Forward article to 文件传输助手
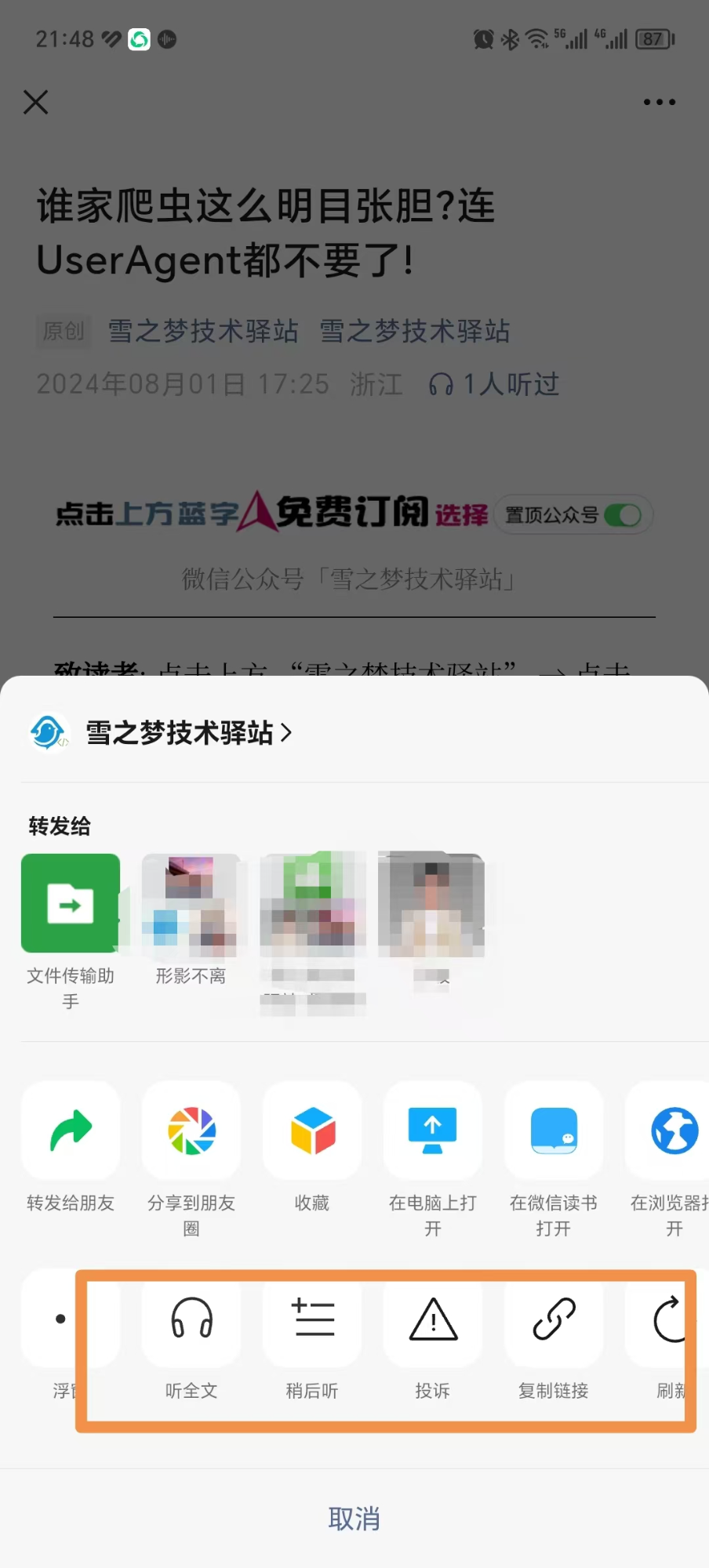The height and width of the screenshot is (1568, 709). point(71,903)
